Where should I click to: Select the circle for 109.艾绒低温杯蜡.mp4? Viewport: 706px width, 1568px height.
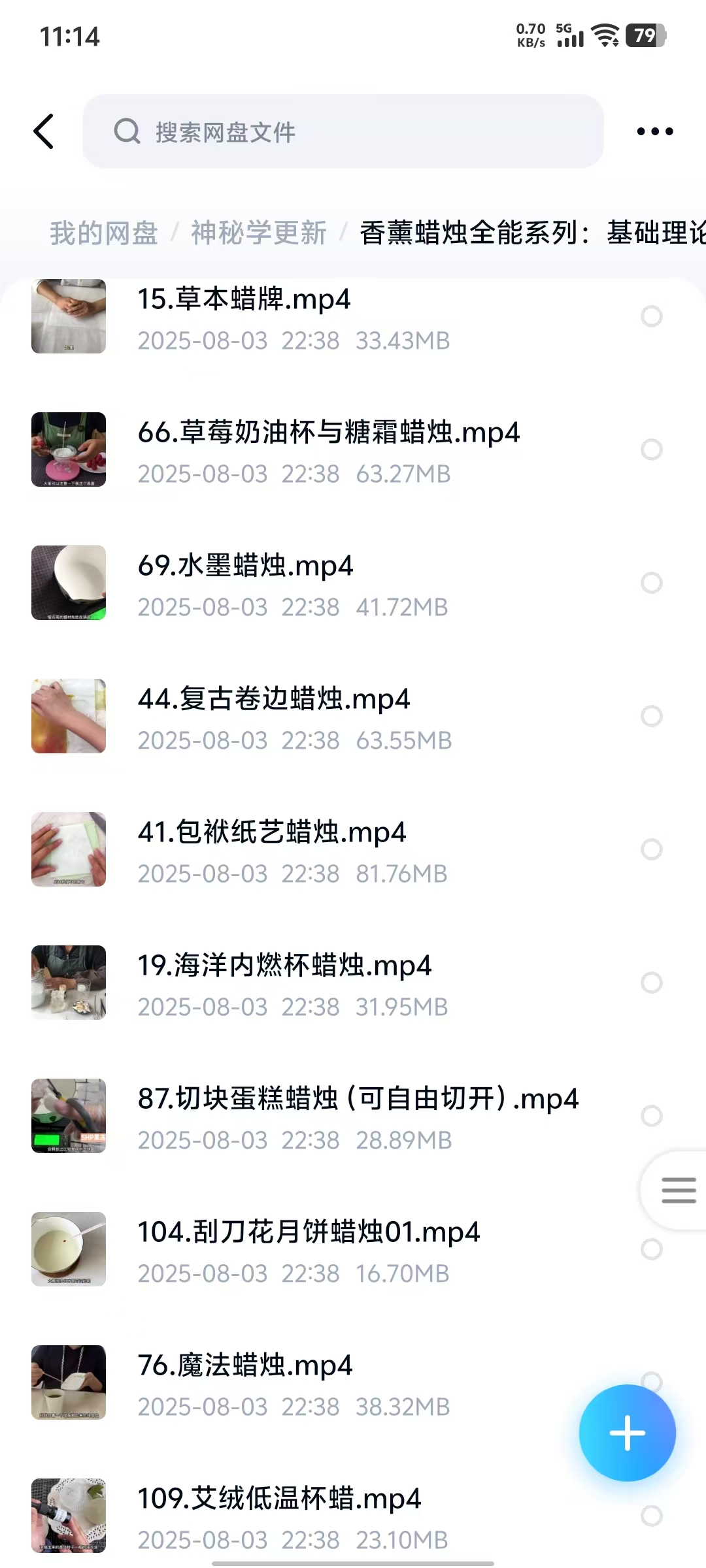coord(651,1516)
